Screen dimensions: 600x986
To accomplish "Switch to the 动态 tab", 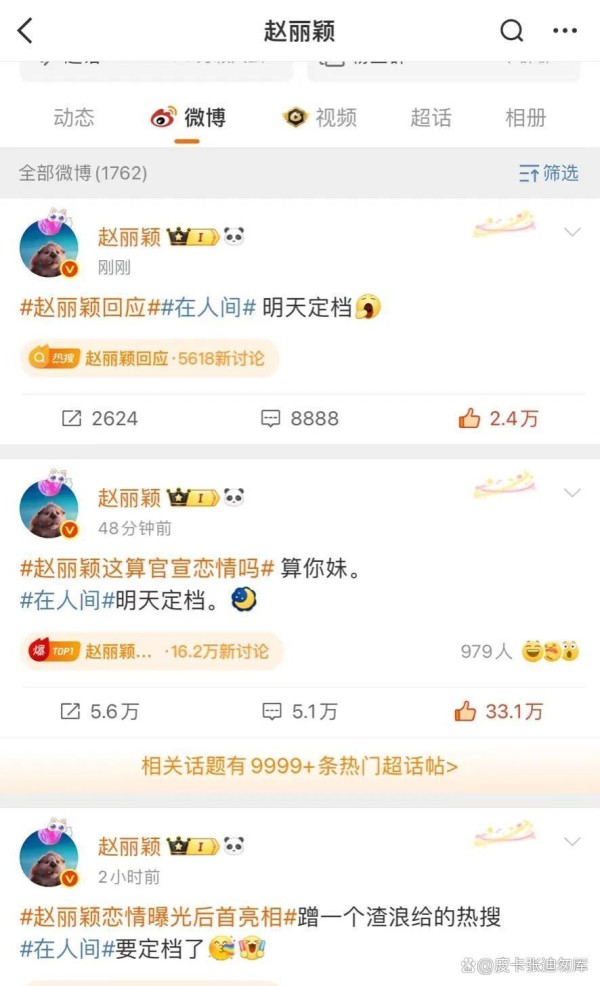I will [x=74, y=118].
